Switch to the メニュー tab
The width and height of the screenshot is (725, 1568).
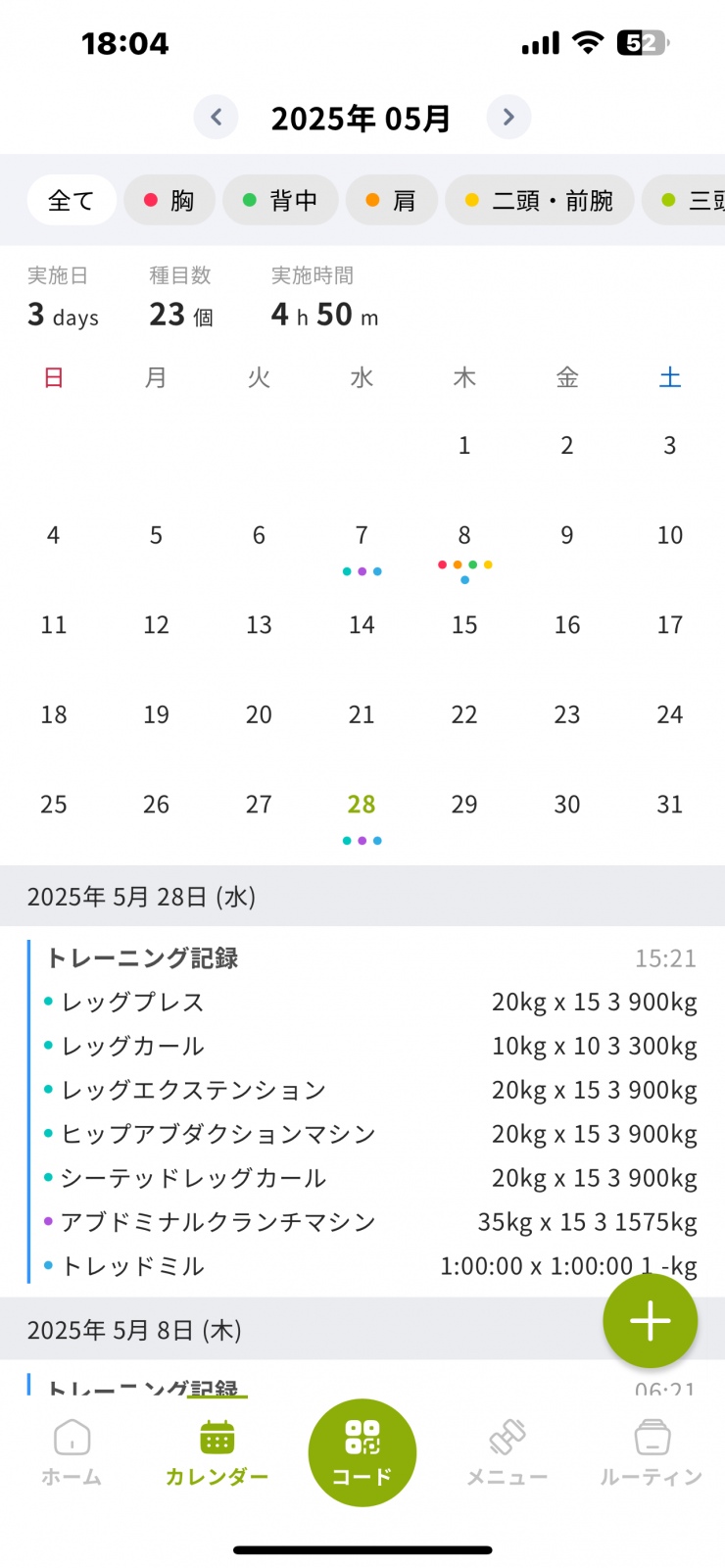coord(507,1452)
